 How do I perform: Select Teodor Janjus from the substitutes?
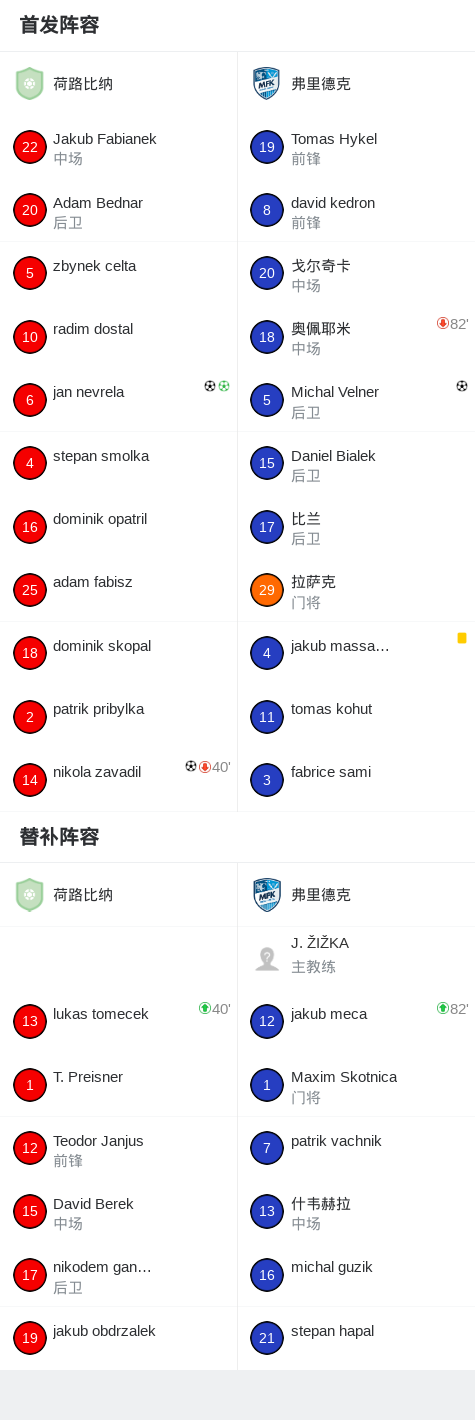pos(118,1148)
